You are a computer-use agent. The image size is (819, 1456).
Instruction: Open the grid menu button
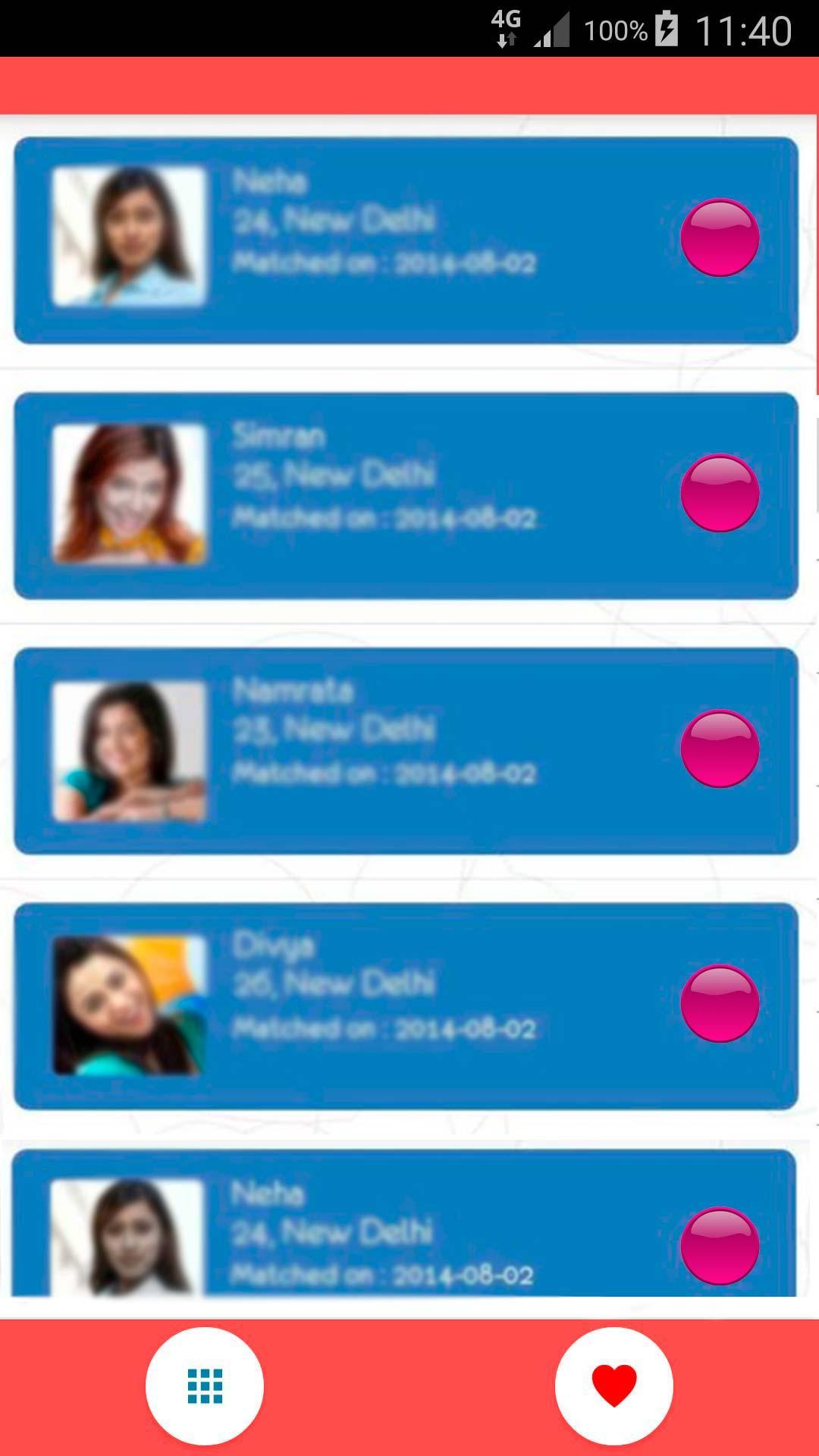205,1385
